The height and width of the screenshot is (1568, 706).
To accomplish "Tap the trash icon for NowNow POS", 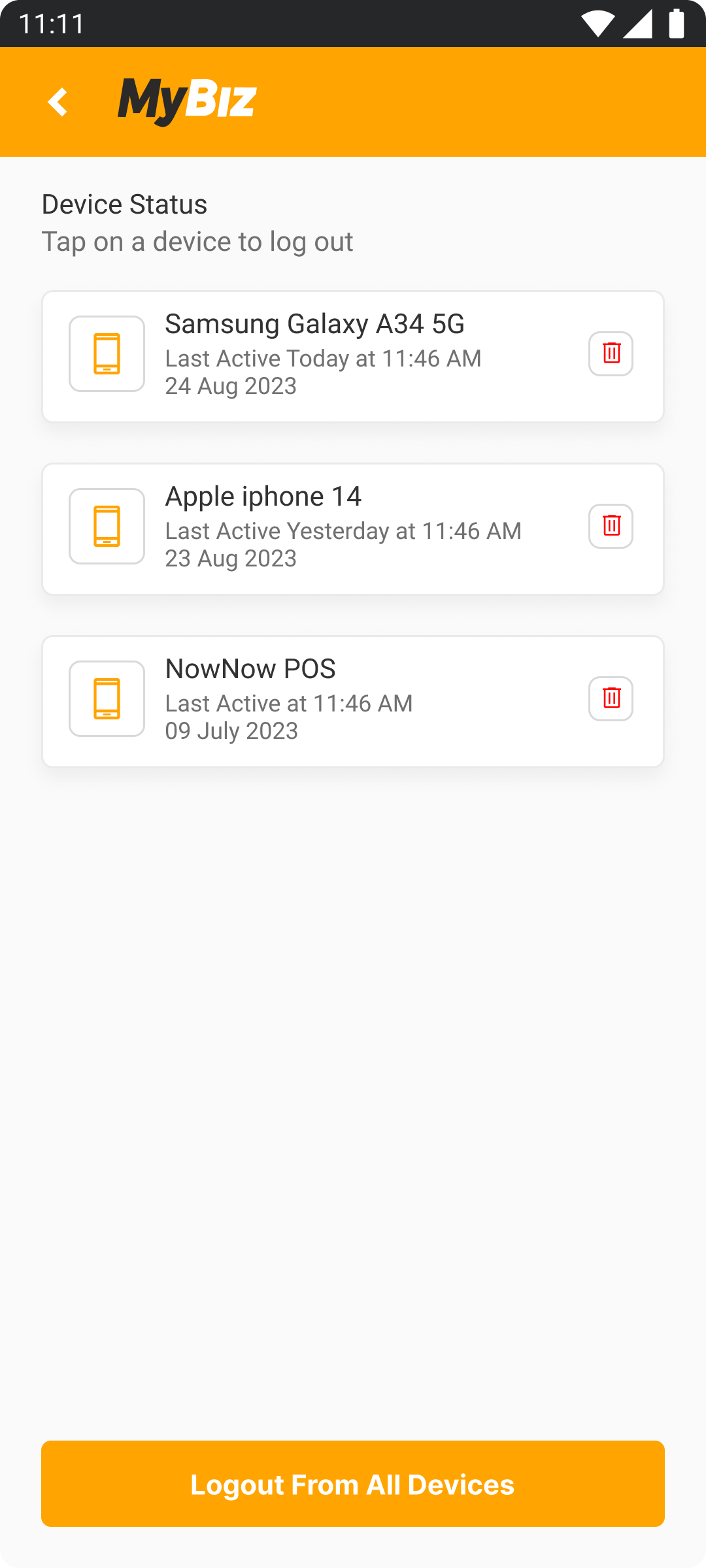I will pyautogui.click(x=611, y=698).
